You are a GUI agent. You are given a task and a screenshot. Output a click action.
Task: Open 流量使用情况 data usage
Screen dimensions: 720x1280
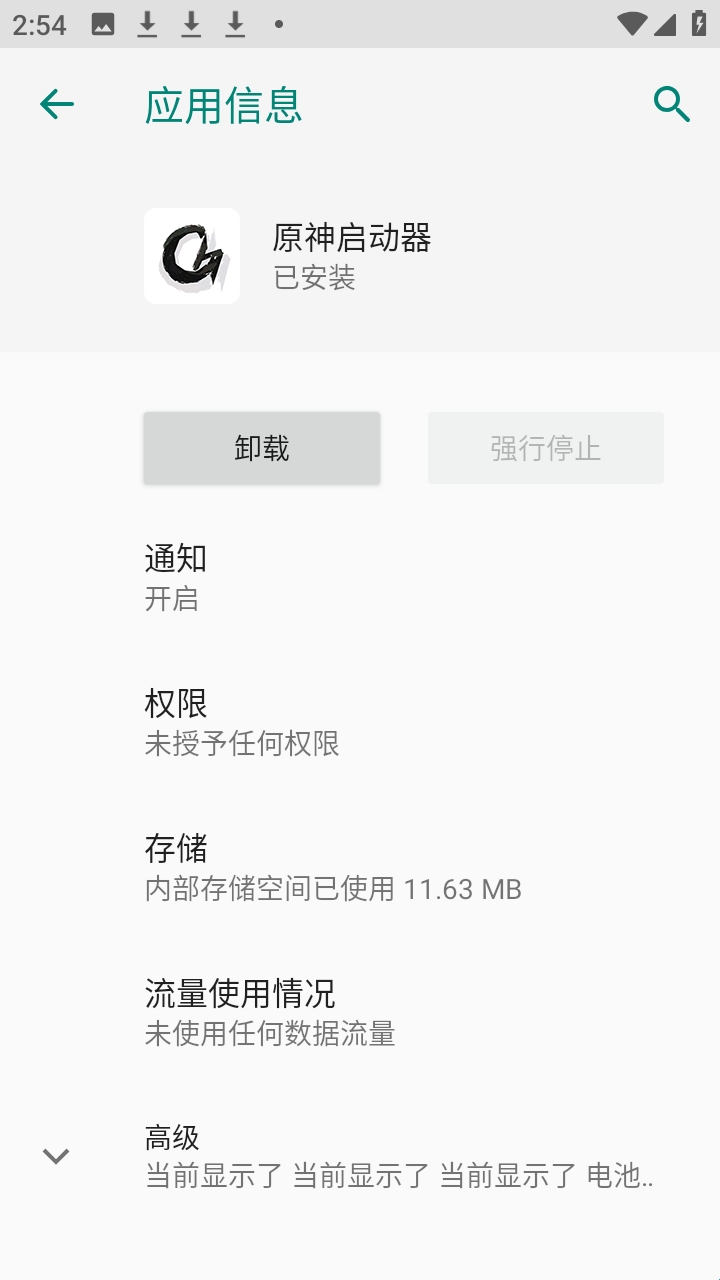click(360, 1013)
